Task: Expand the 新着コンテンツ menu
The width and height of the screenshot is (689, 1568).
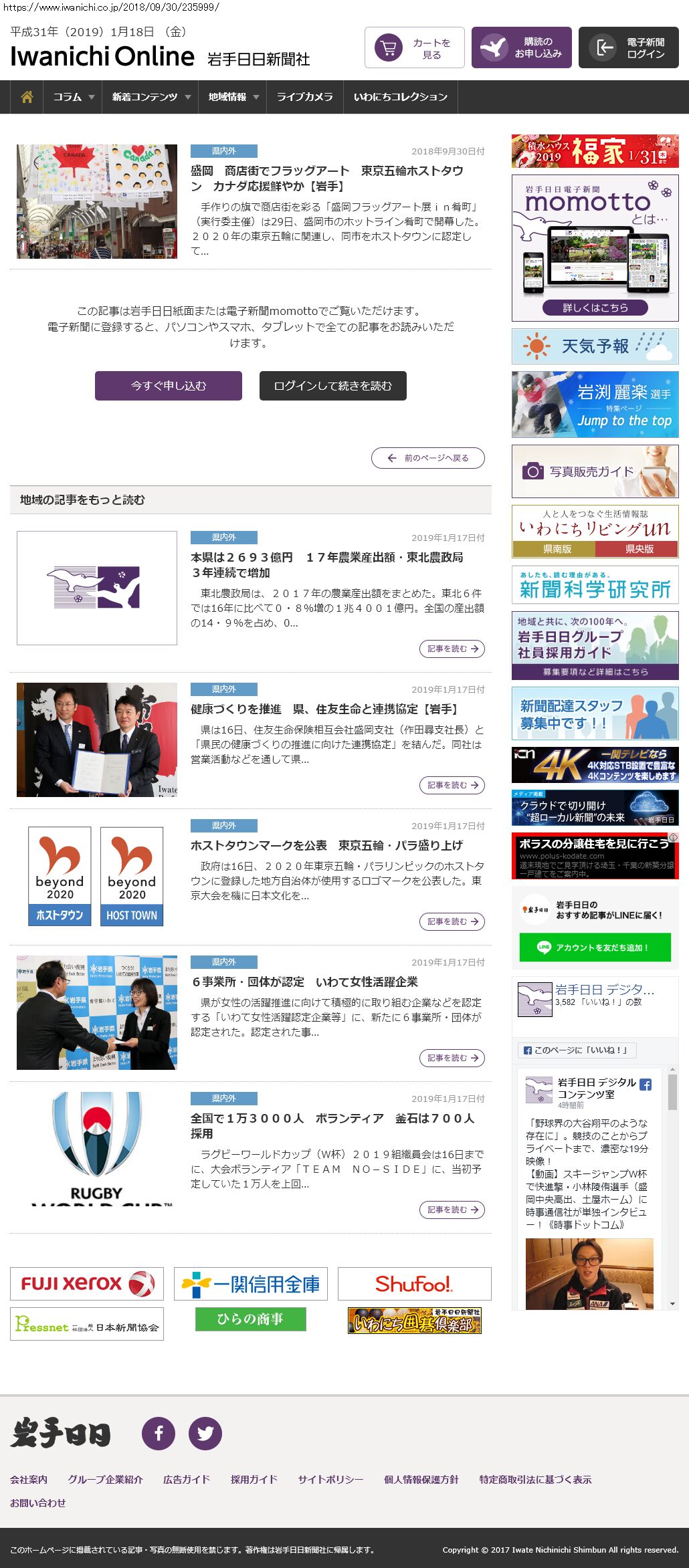Action: pos(150,97)
